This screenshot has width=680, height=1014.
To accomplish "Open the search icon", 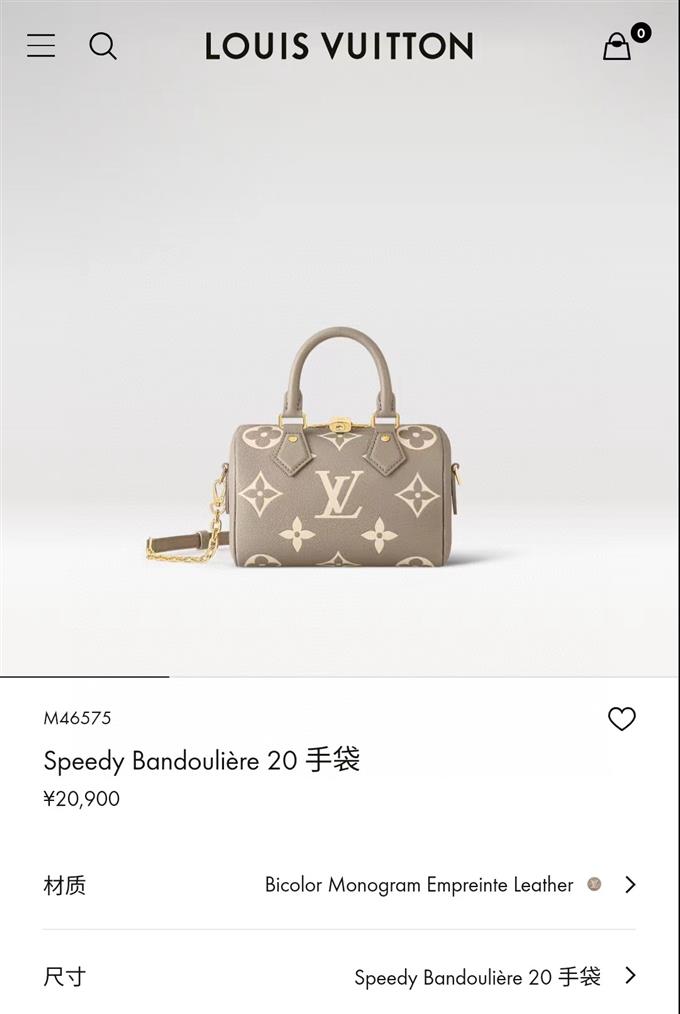I will pos(103,45).
